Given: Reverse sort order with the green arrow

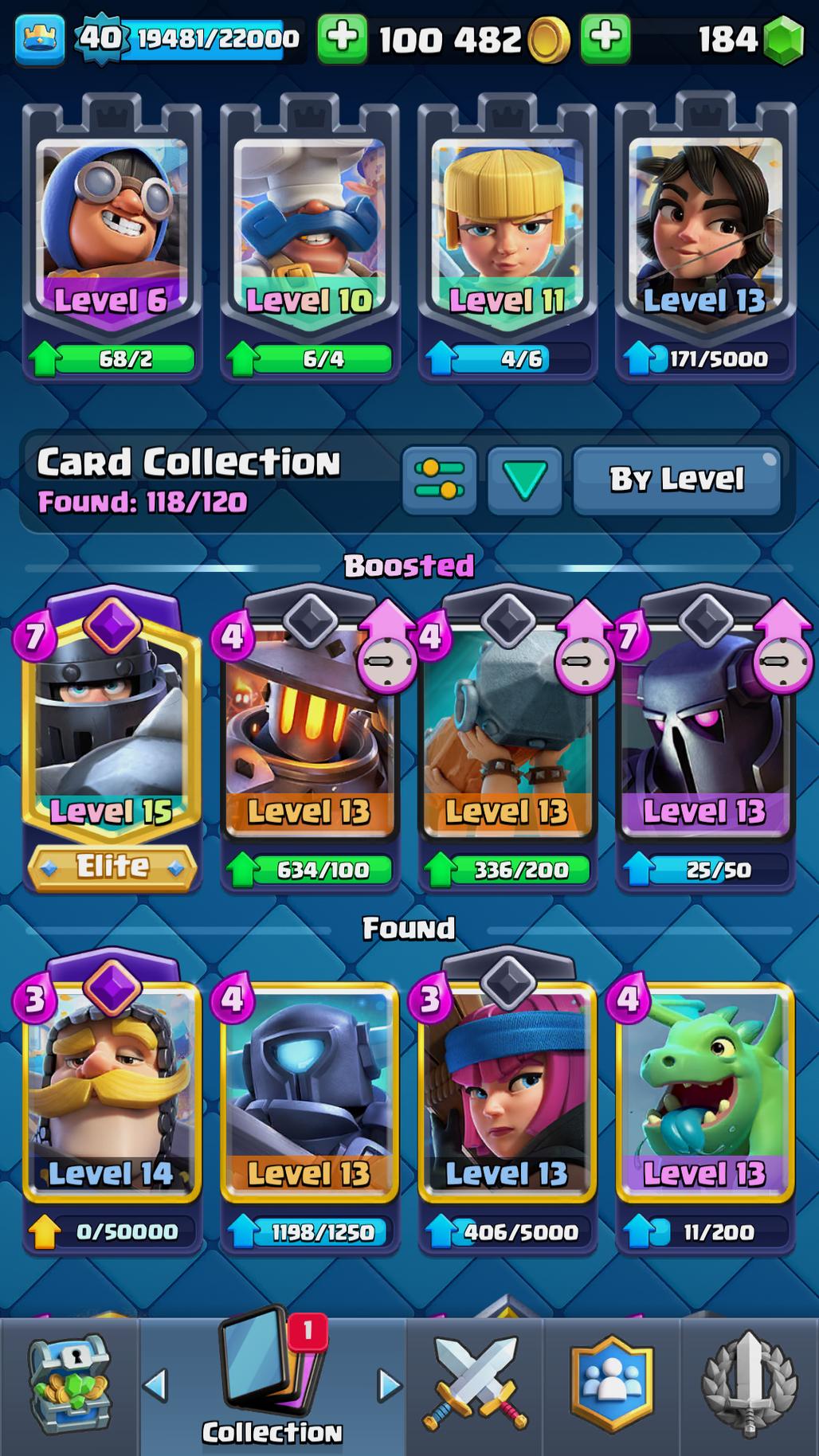Looking at the screenshot, I should [x=524, y=479].
